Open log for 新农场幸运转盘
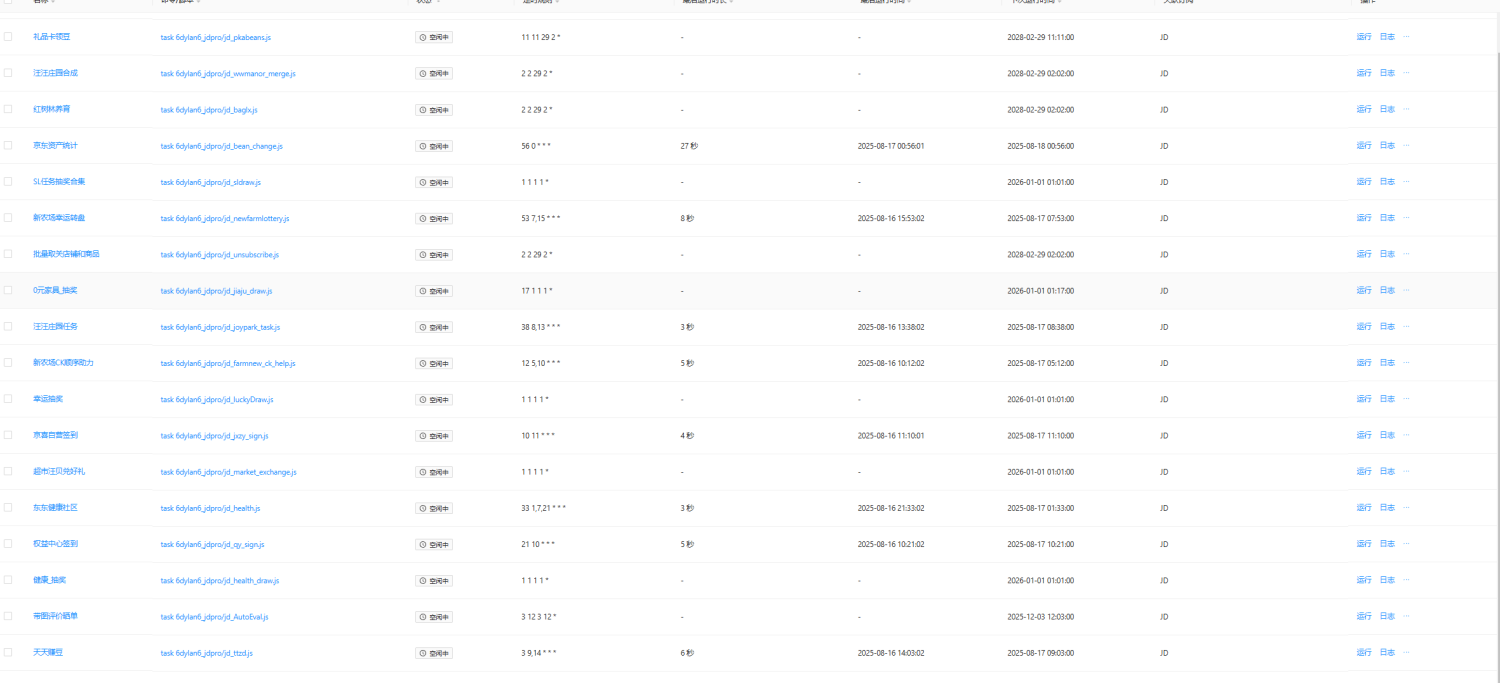Image resolution: width=1500 pixels, height=683 pixels. click(x=1387, y=218)
